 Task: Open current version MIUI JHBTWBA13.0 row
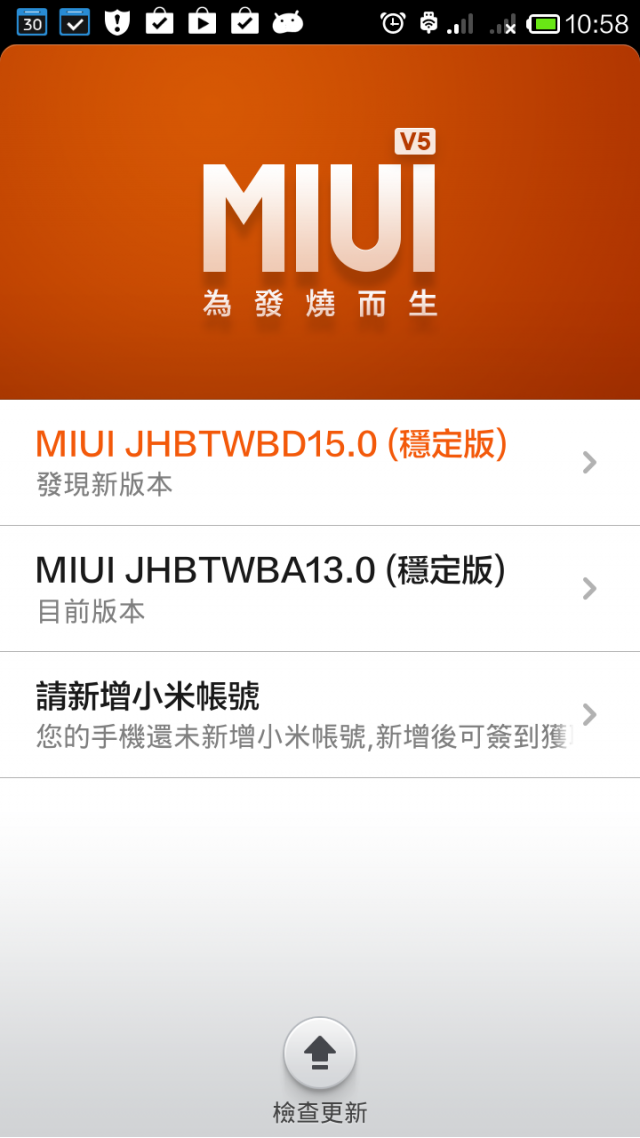(320, 588)
